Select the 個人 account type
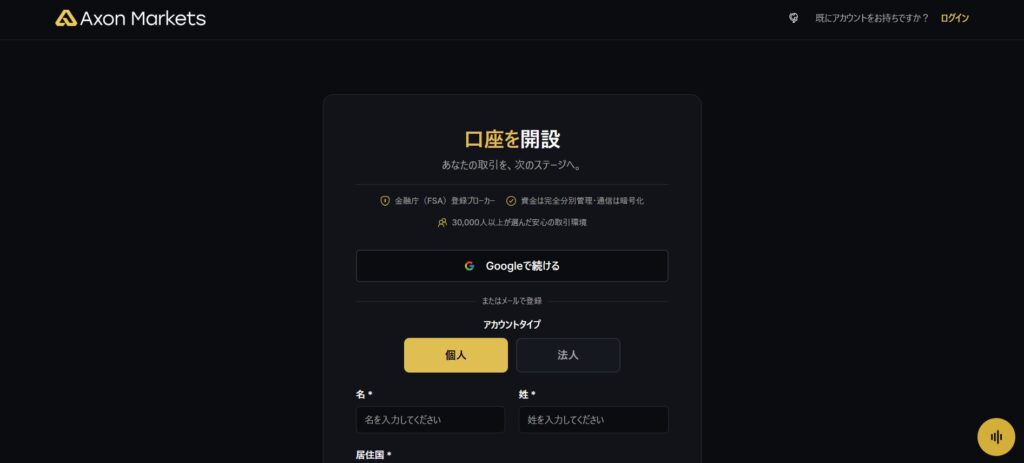Viewport: 1024px width, 463px height. [455, 355]
